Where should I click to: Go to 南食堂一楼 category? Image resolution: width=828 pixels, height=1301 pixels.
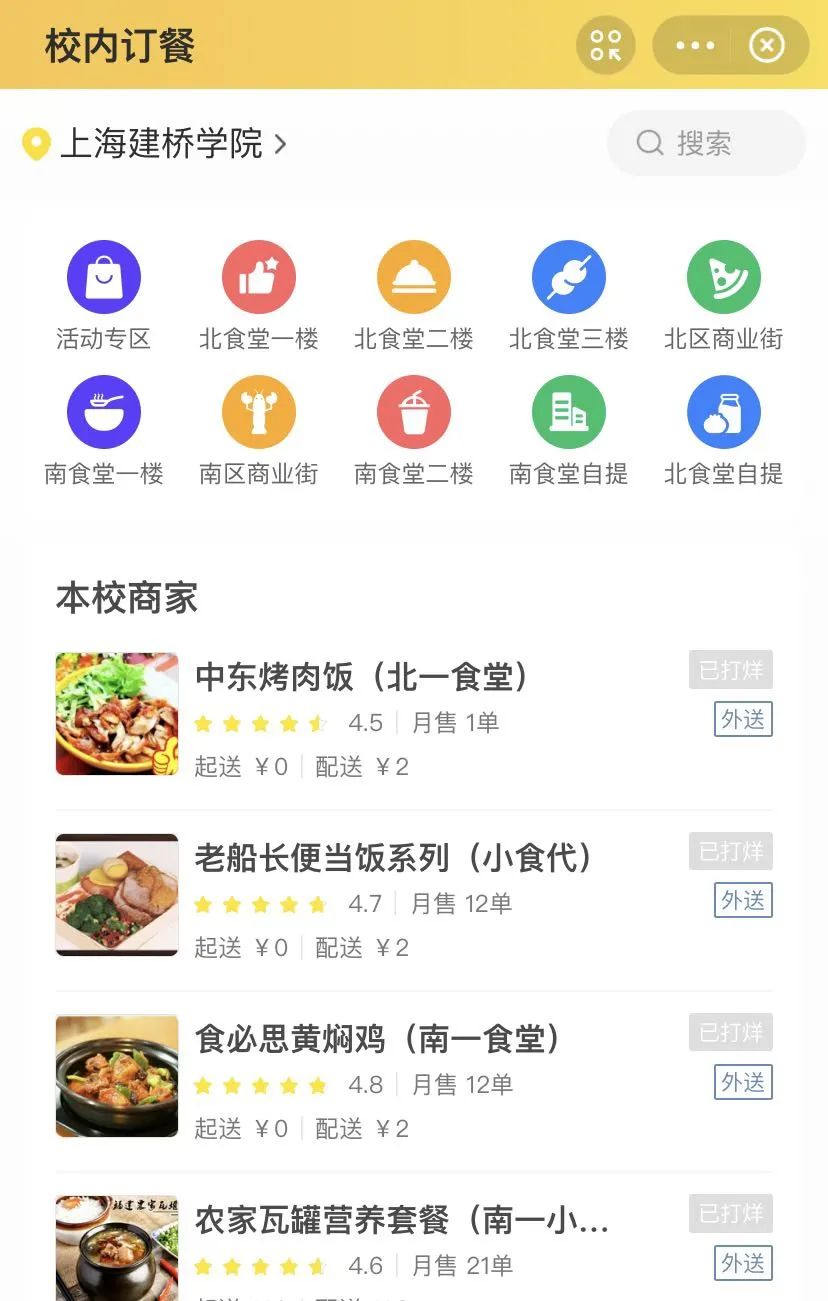[x=104, y=430]
